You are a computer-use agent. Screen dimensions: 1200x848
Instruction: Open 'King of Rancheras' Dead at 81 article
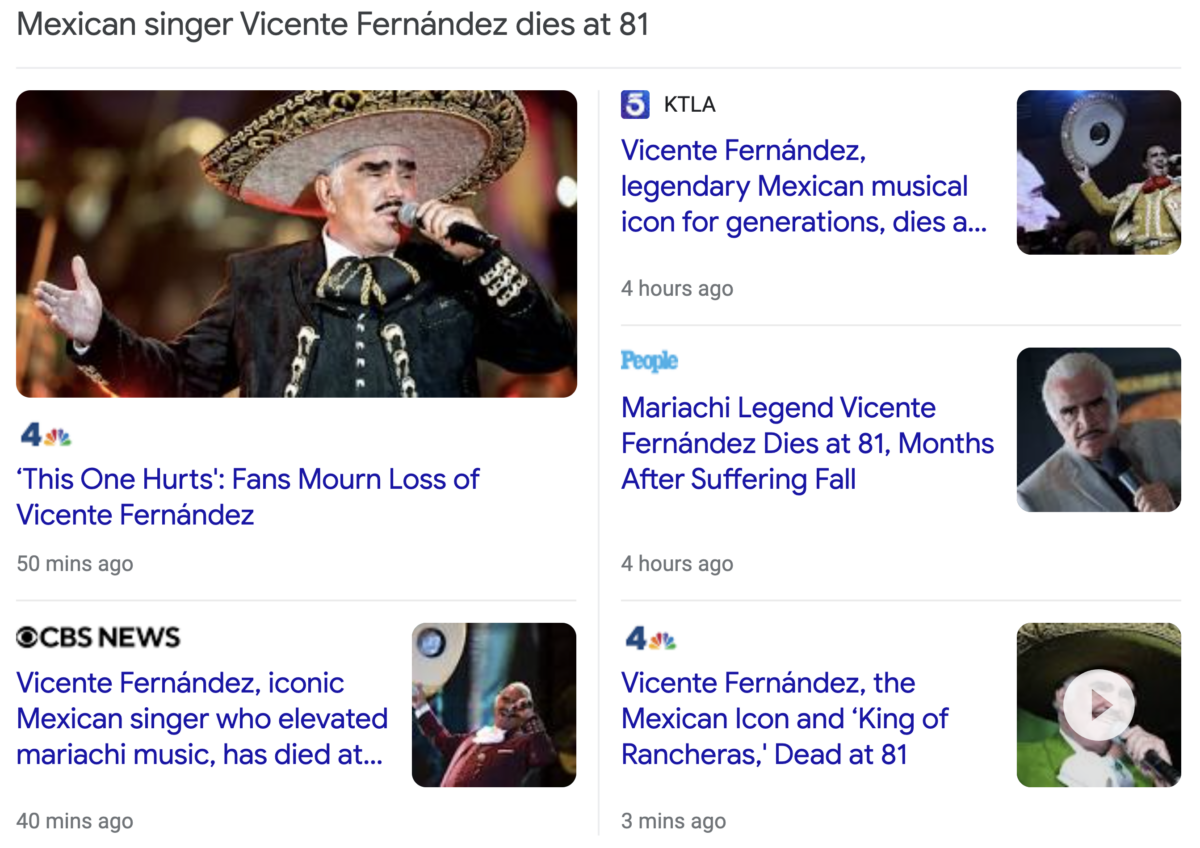[x=785, y=719]
